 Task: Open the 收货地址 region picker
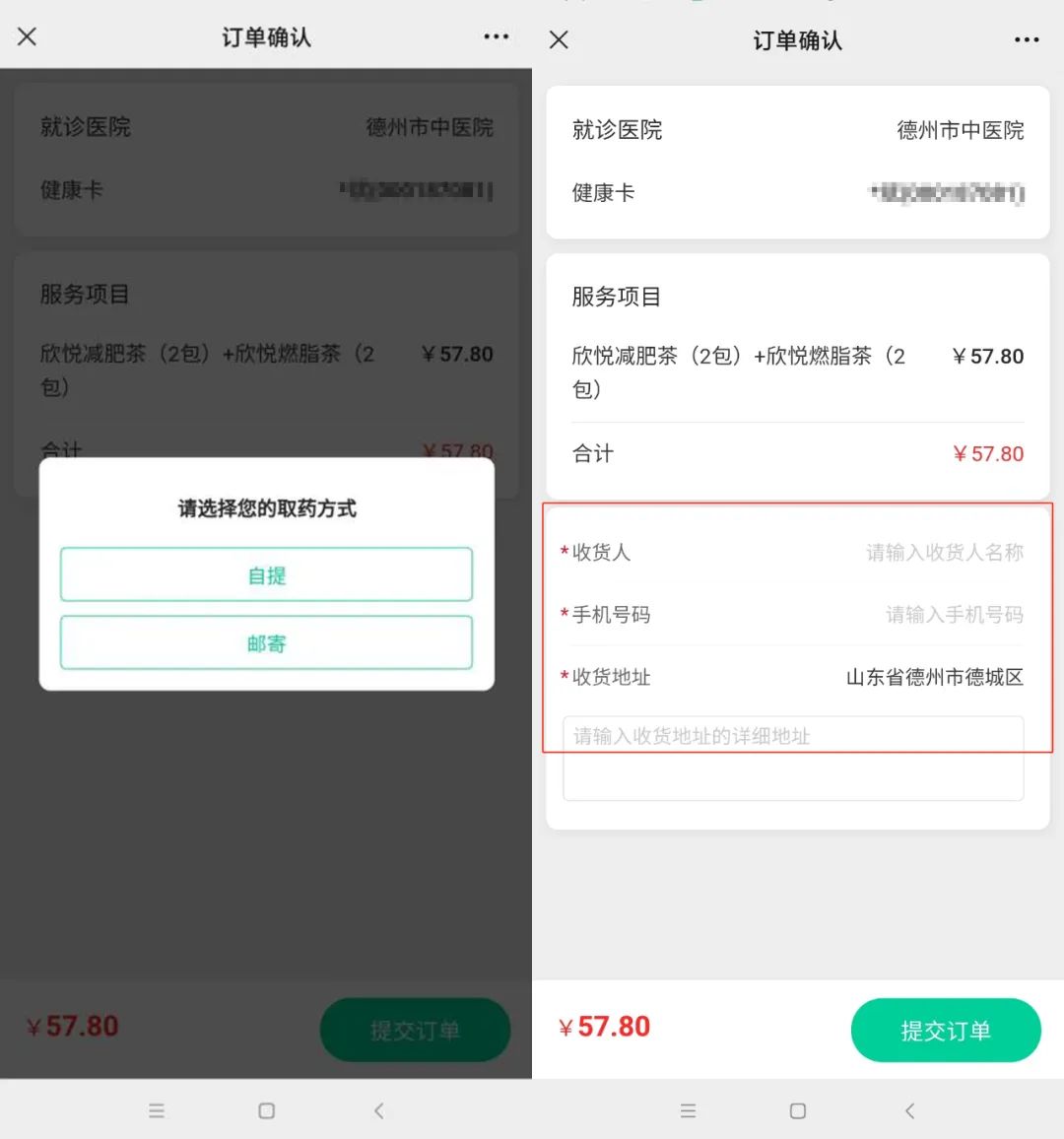click(x=934, y=677)
